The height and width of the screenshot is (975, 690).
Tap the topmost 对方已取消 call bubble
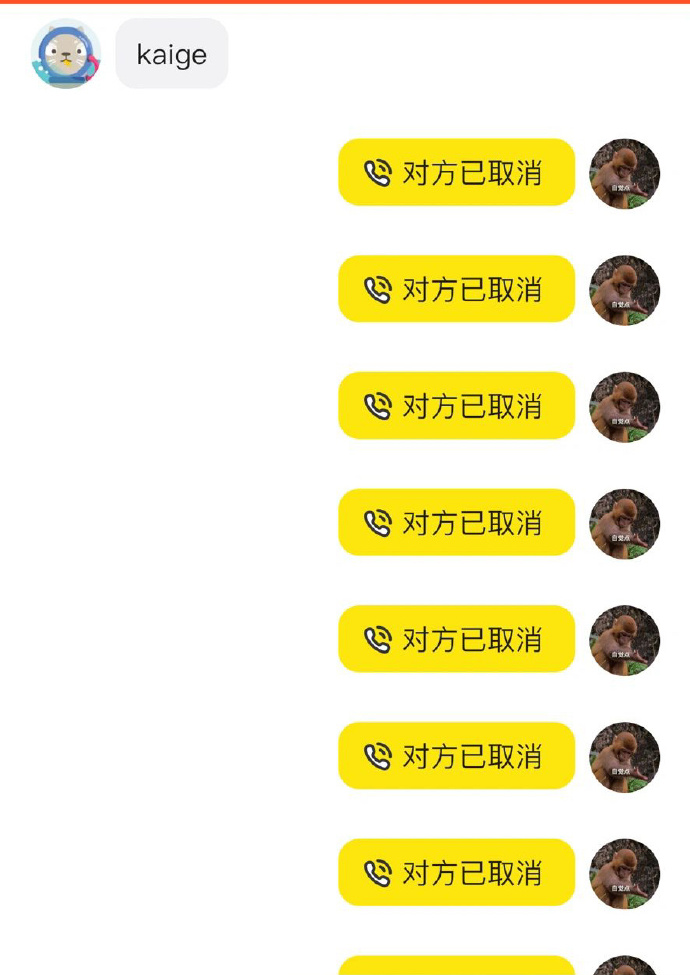point(456,173)
